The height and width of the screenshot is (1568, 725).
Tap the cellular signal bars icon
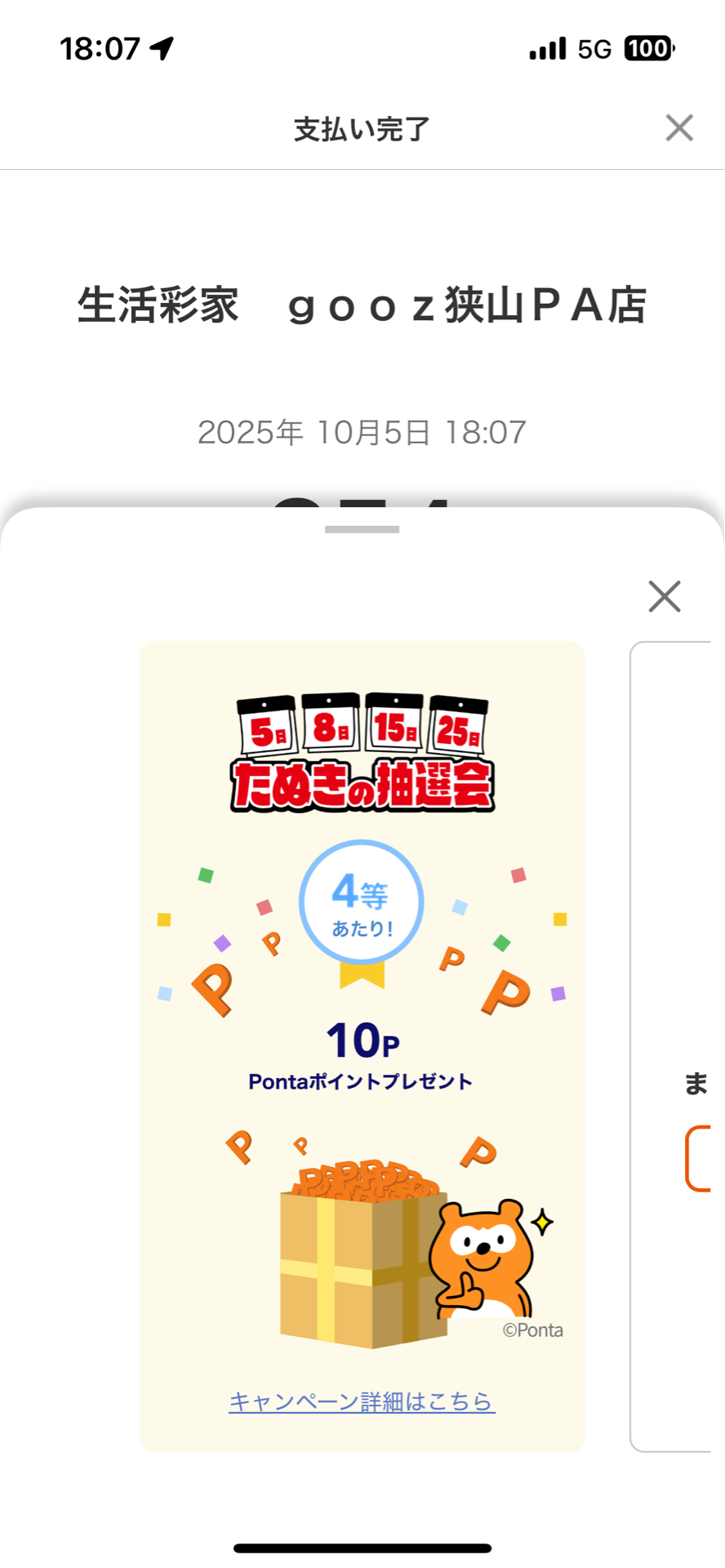click(548, 48)
